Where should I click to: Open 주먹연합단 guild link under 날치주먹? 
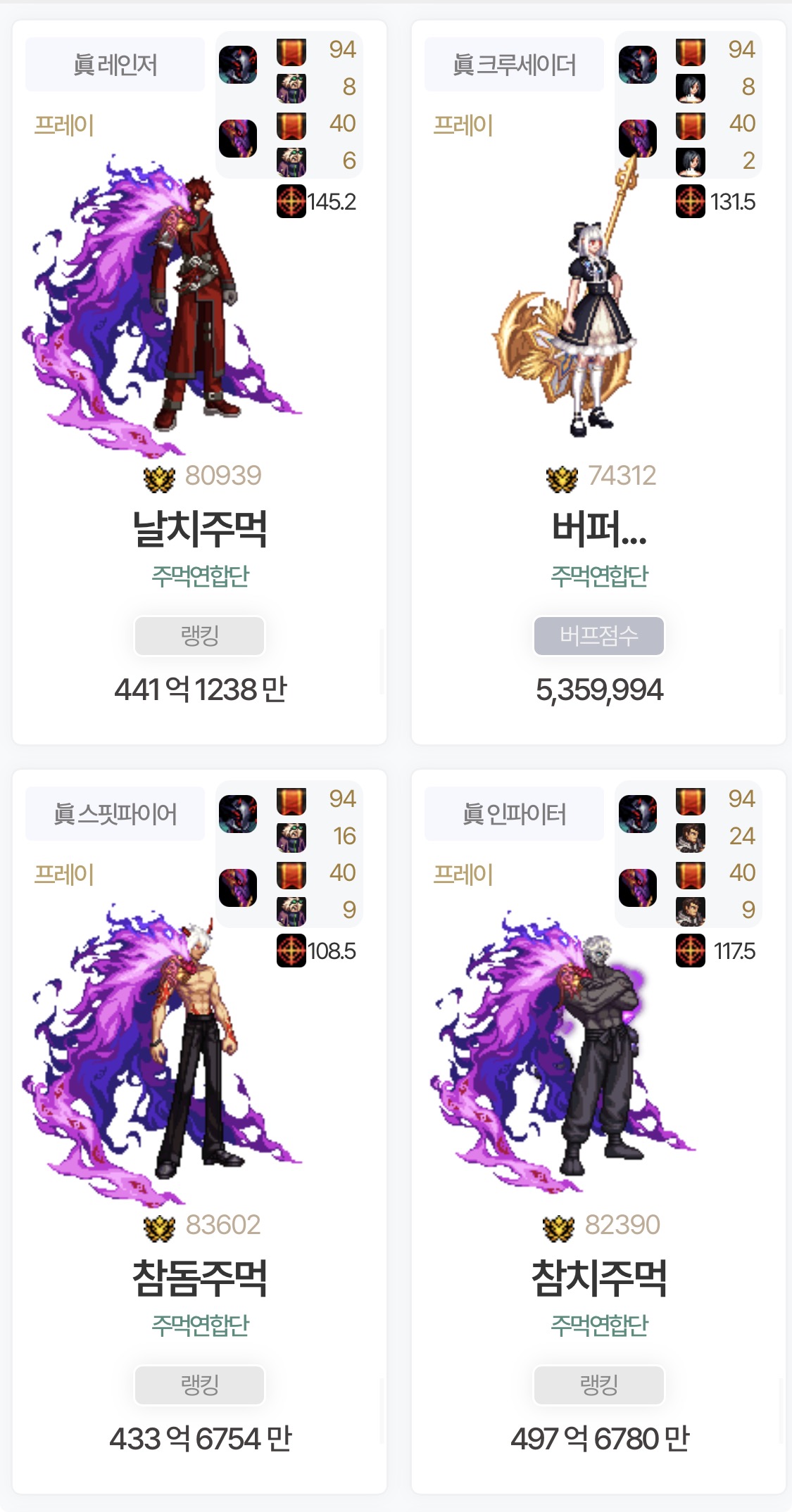(x=200, y=576)
